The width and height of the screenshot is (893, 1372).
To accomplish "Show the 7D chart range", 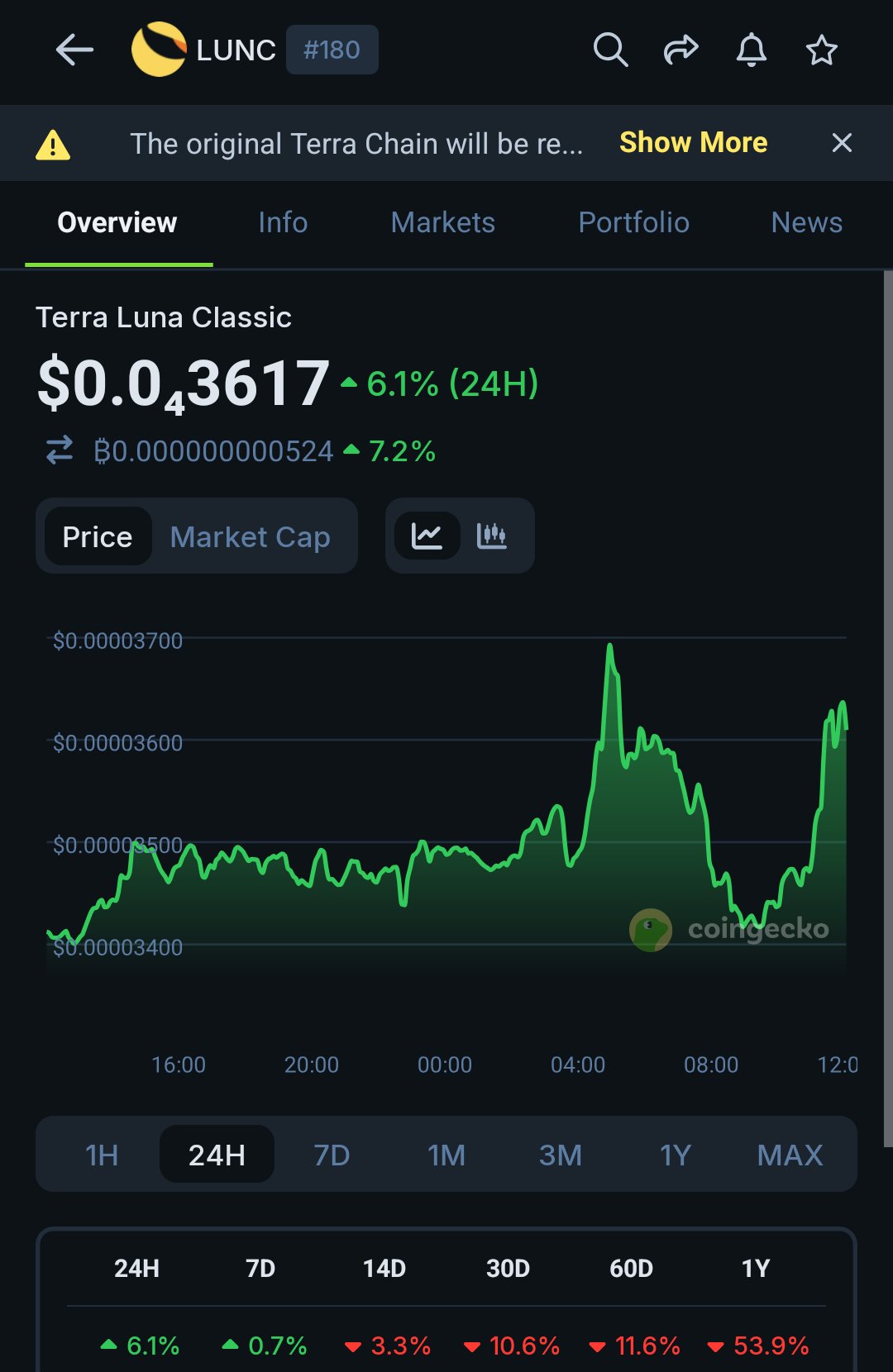I will tap(332, 1155).
